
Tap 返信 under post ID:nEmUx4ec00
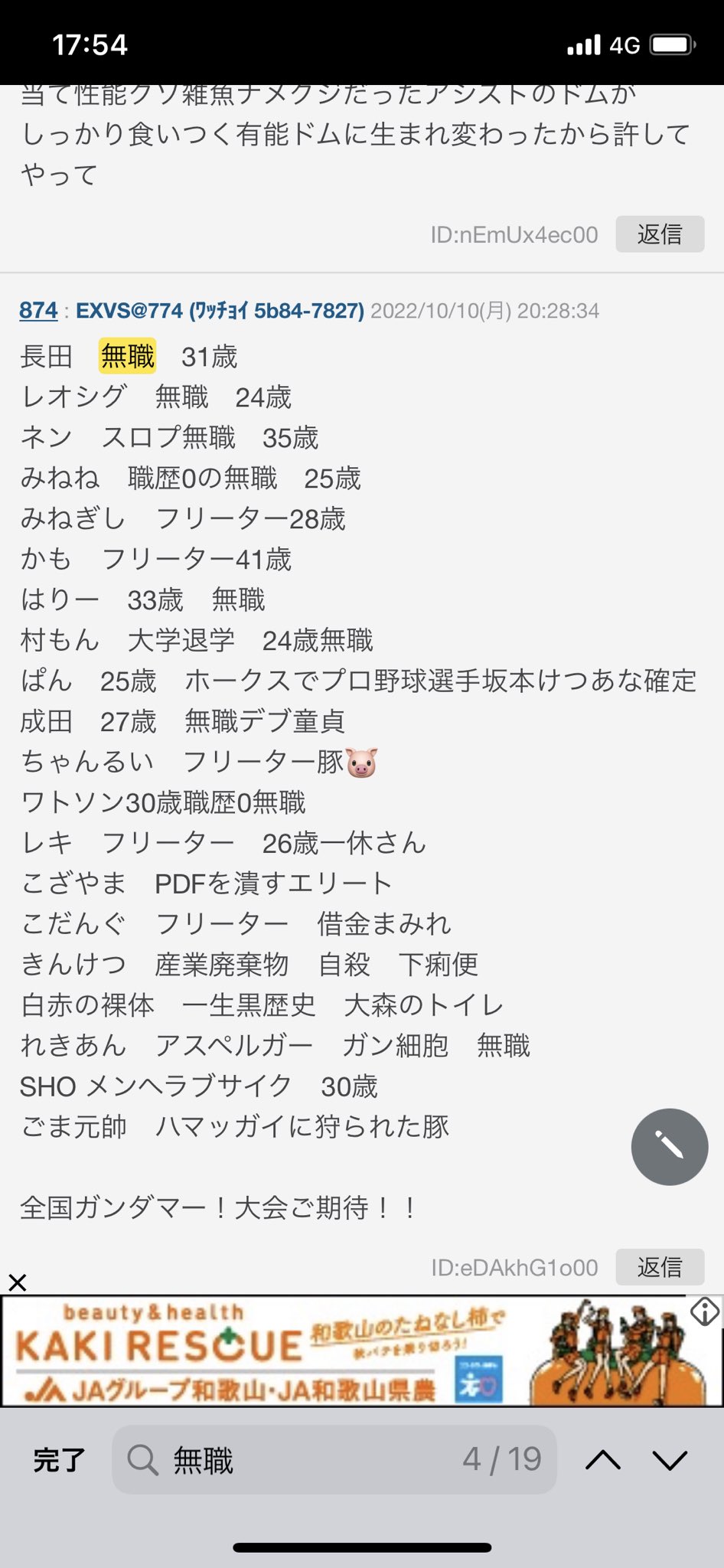click(660, 234)
